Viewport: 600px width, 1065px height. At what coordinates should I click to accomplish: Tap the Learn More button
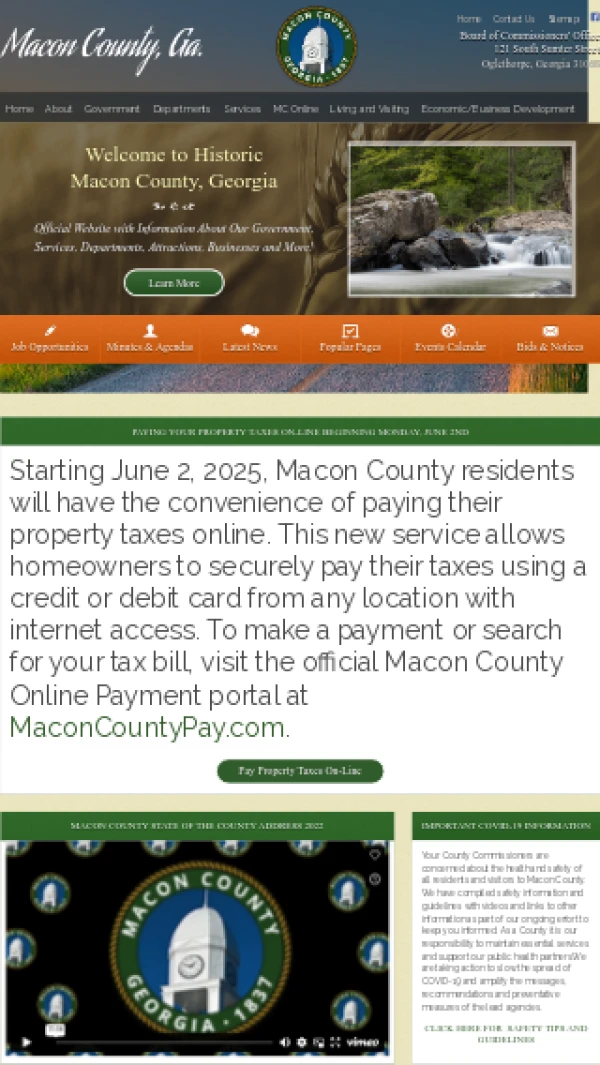click(x=174, y=283)
